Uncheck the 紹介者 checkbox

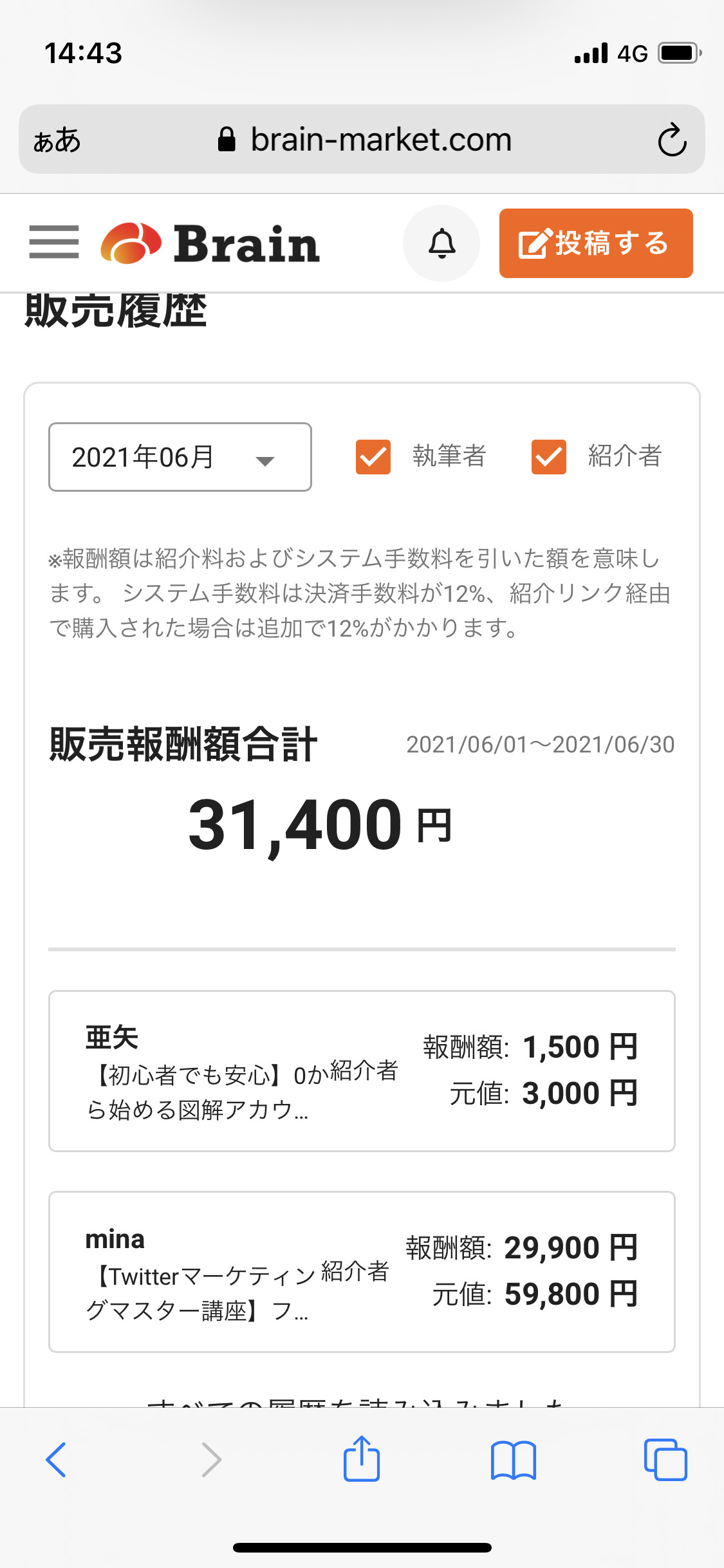(x=549, y=457)
